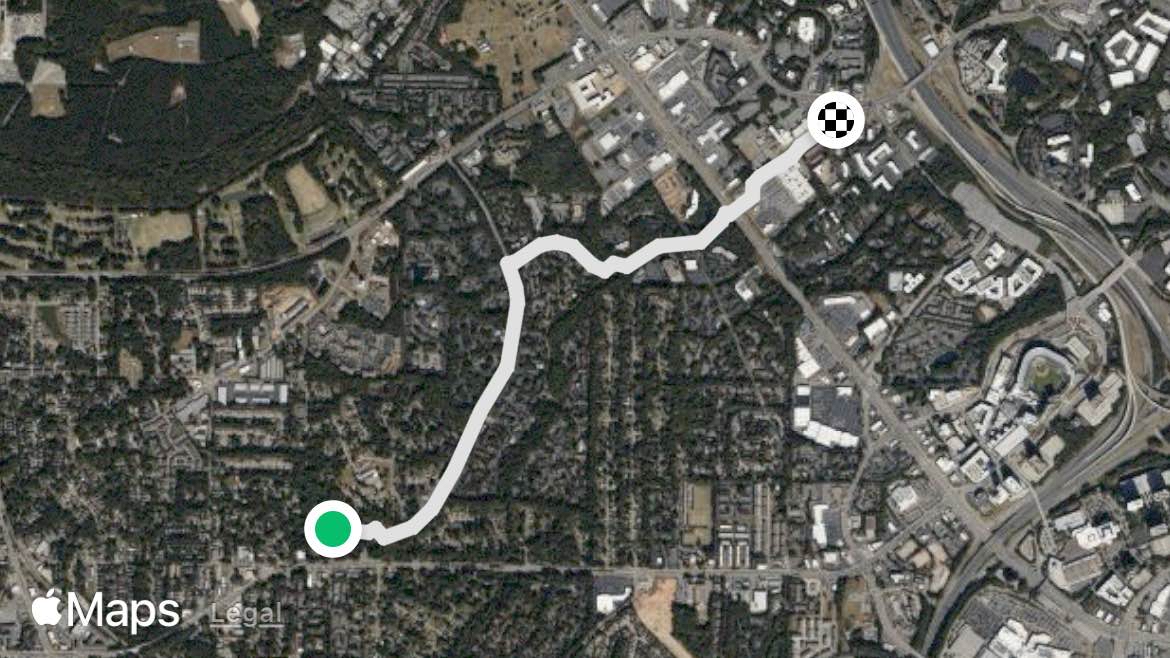Screen dimensions: 1170x658
Task: Open the Legal link on the map
Action: (x=246, y=614)
